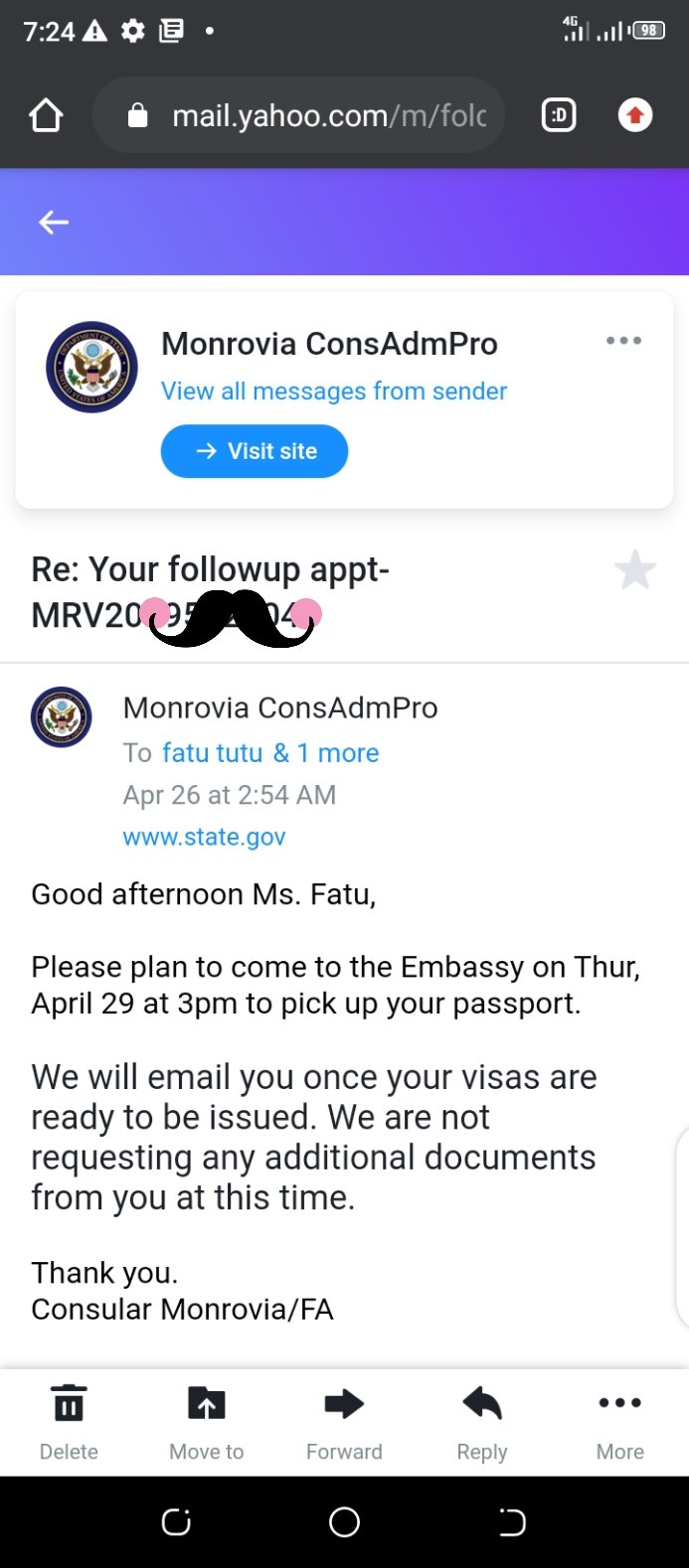Expand recipients fatu tutu & 1 more
689x1568 pixels.
(270, 753)
